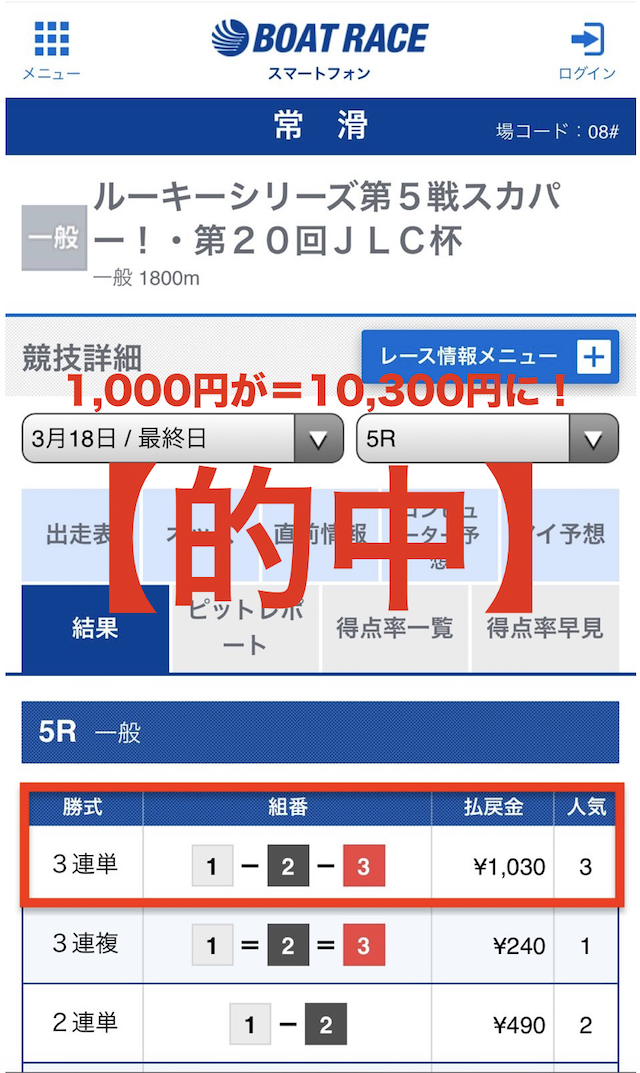This screenshot has width=640, height=1073.
Task: Open the ピットレポート tab
Action: [245, 628]
